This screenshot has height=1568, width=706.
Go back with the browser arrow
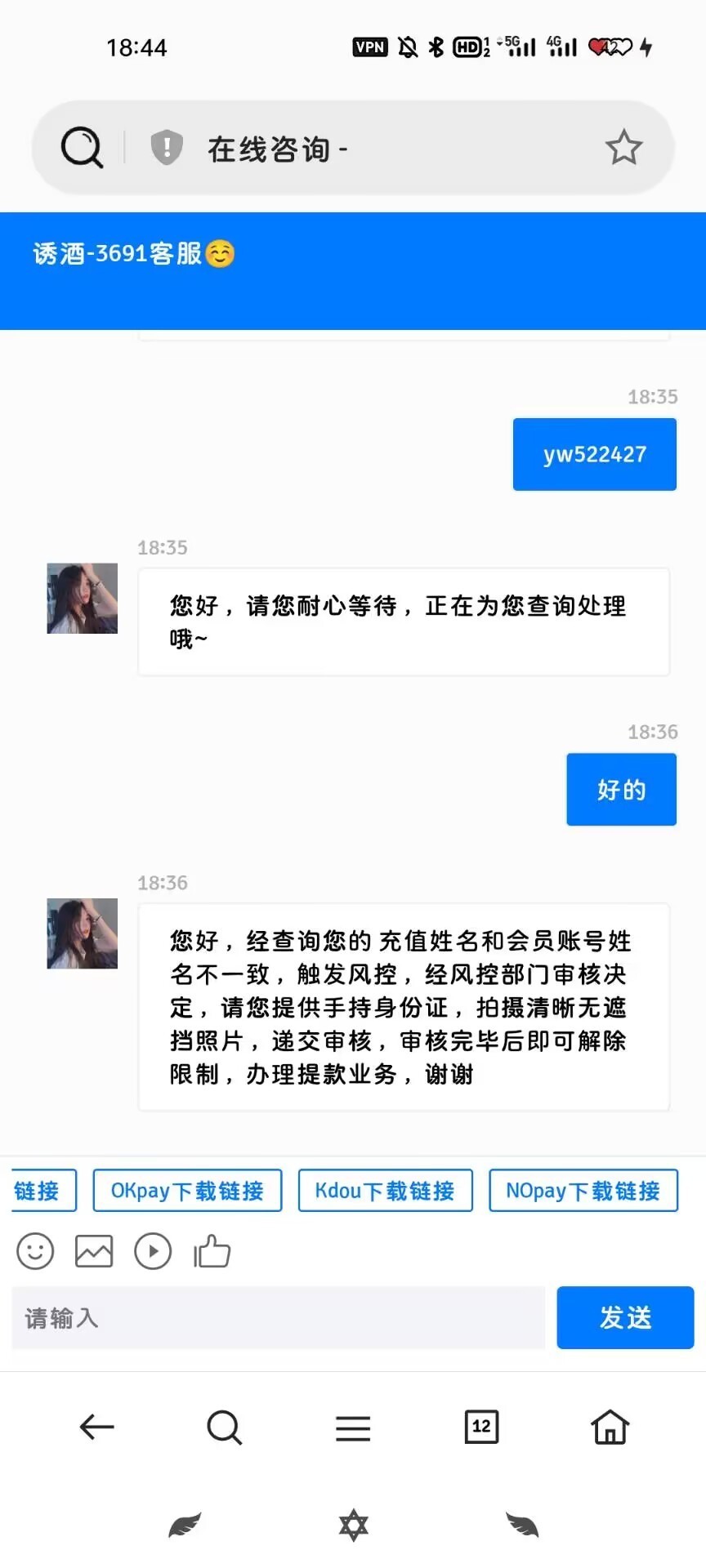point(96,1427)
